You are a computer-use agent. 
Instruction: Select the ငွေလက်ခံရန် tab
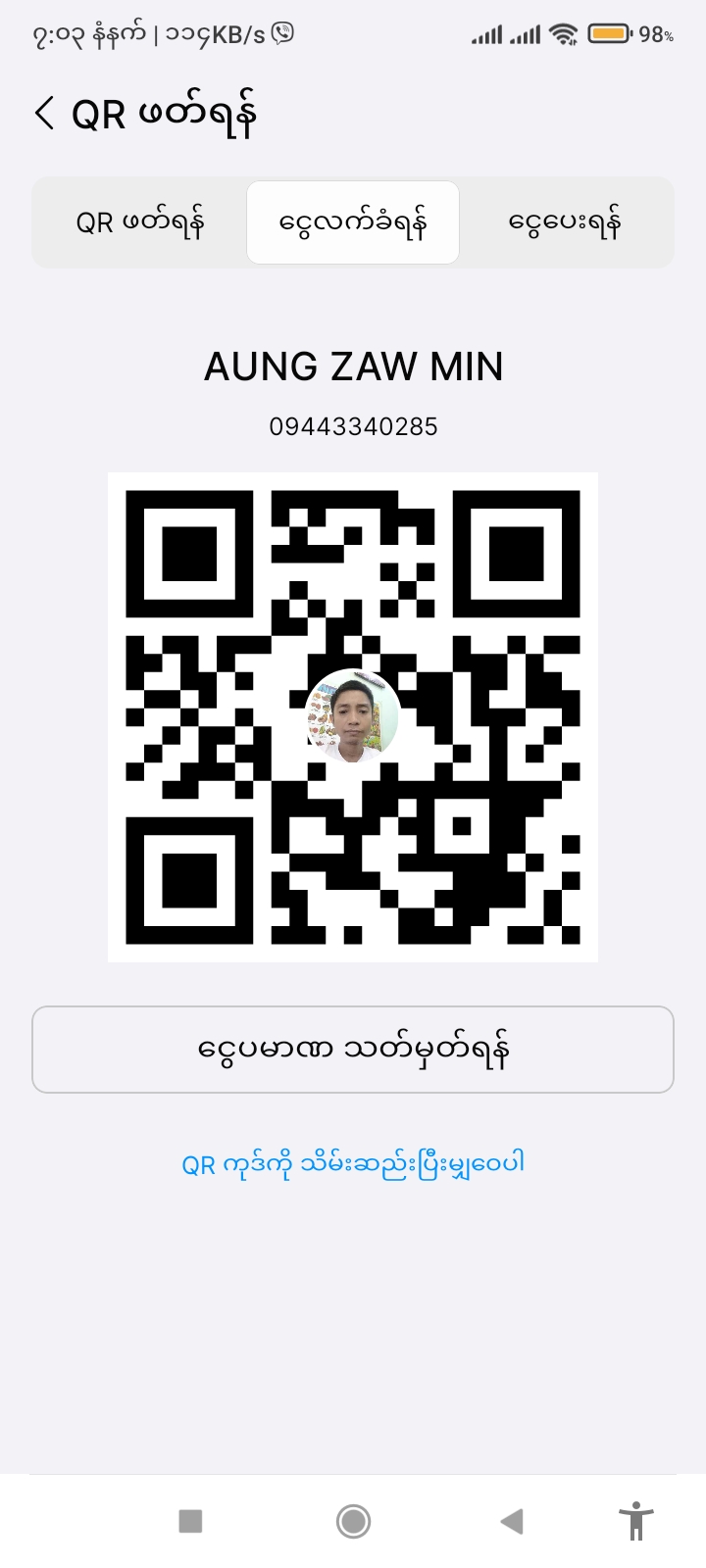pyautogui.click(x=353, y=222)
